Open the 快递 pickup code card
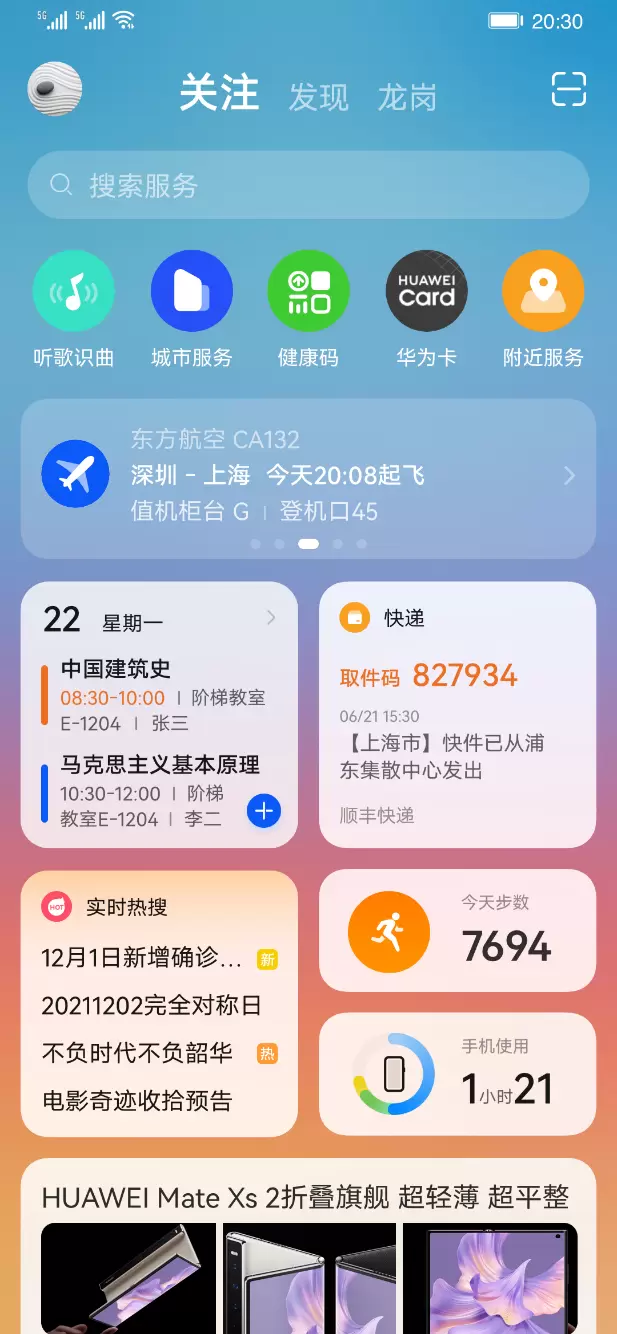This screenshot has width=617, height=1334. pyautogui.click(x=457, y=715)
